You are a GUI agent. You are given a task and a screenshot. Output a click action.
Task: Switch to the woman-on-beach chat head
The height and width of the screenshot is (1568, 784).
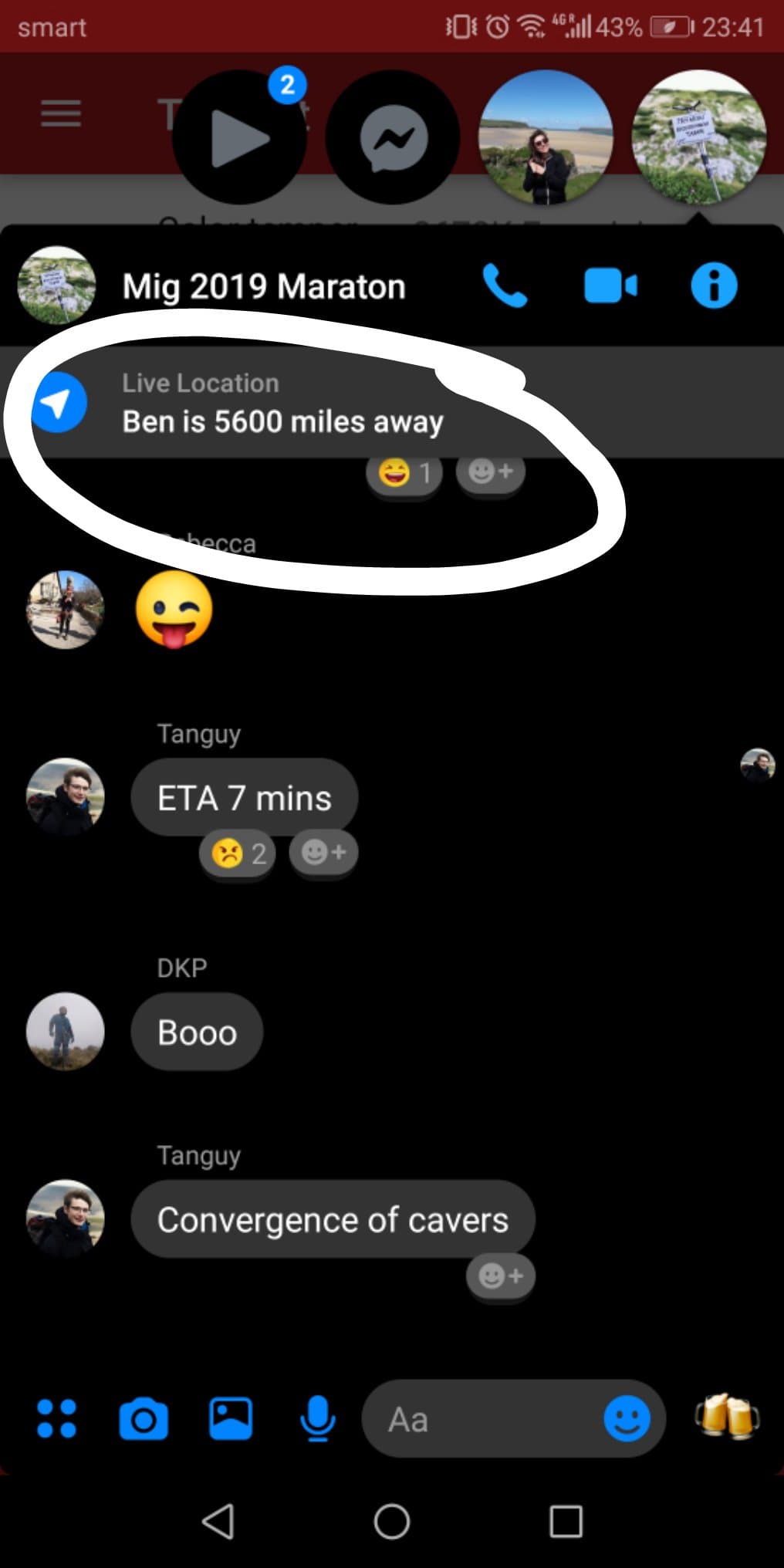pos(546,138)
